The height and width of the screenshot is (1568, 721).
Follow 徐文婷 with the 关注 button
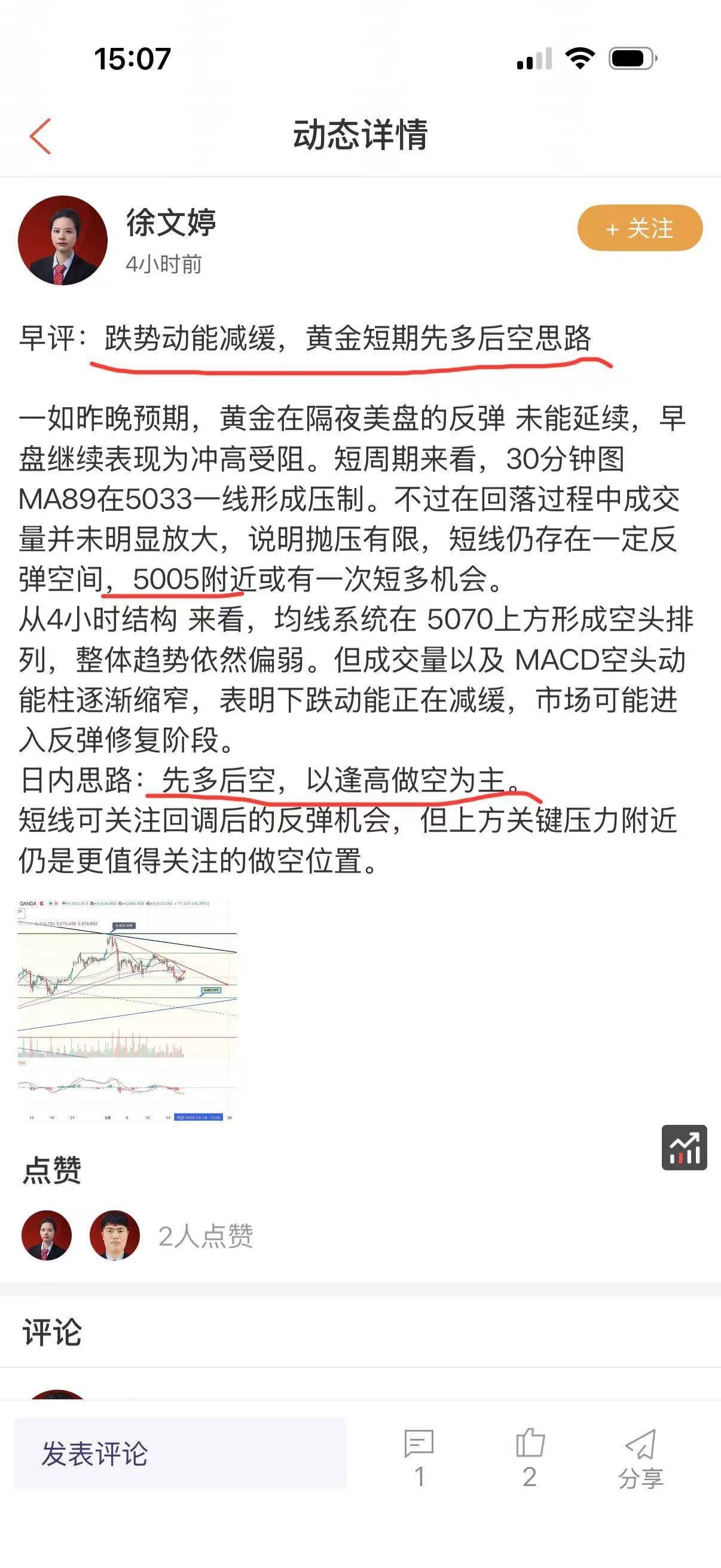point(640,228)
